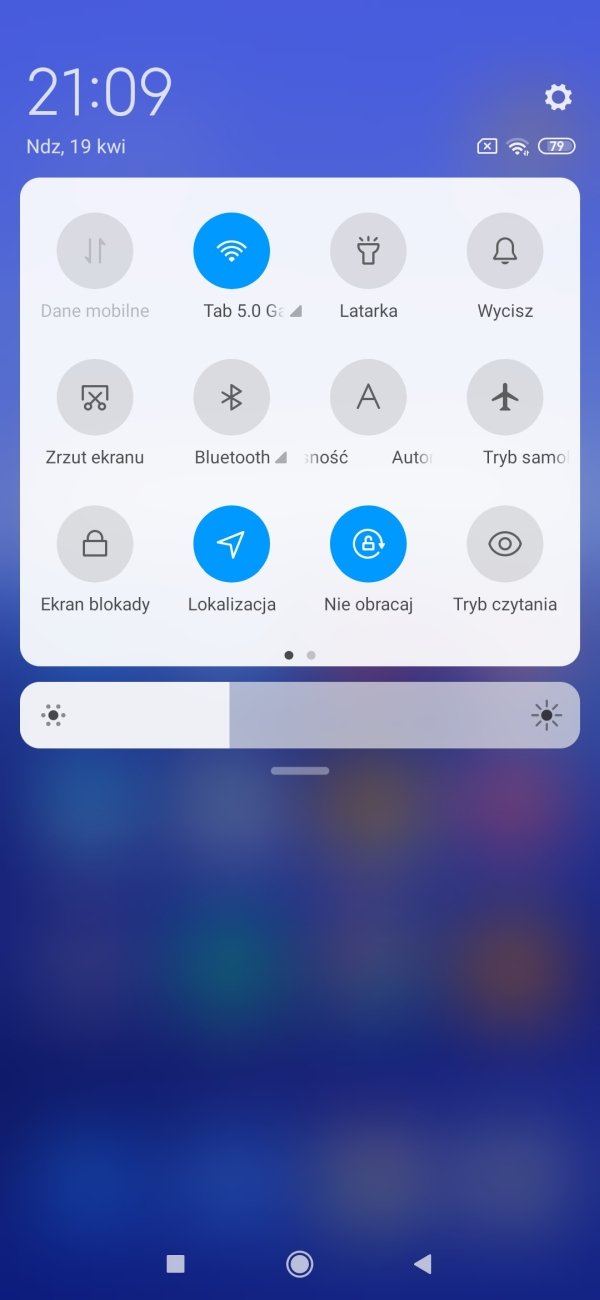Viewport: 600px width, 1300px height.
Task: Open settings via the gear icon
Action: coord(558,97)
